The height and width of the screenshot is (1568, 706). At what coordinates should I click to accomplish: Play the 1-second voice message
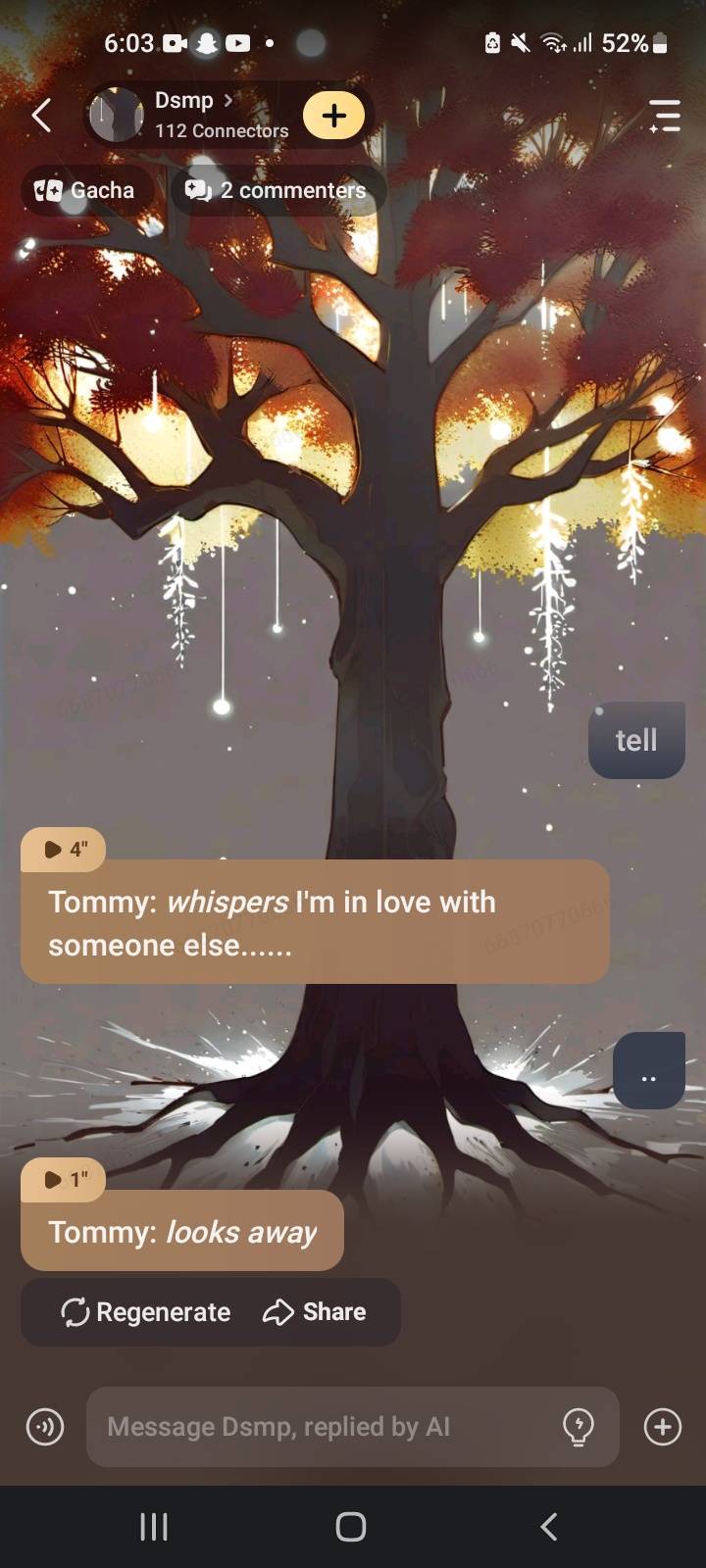point(64,1179)
